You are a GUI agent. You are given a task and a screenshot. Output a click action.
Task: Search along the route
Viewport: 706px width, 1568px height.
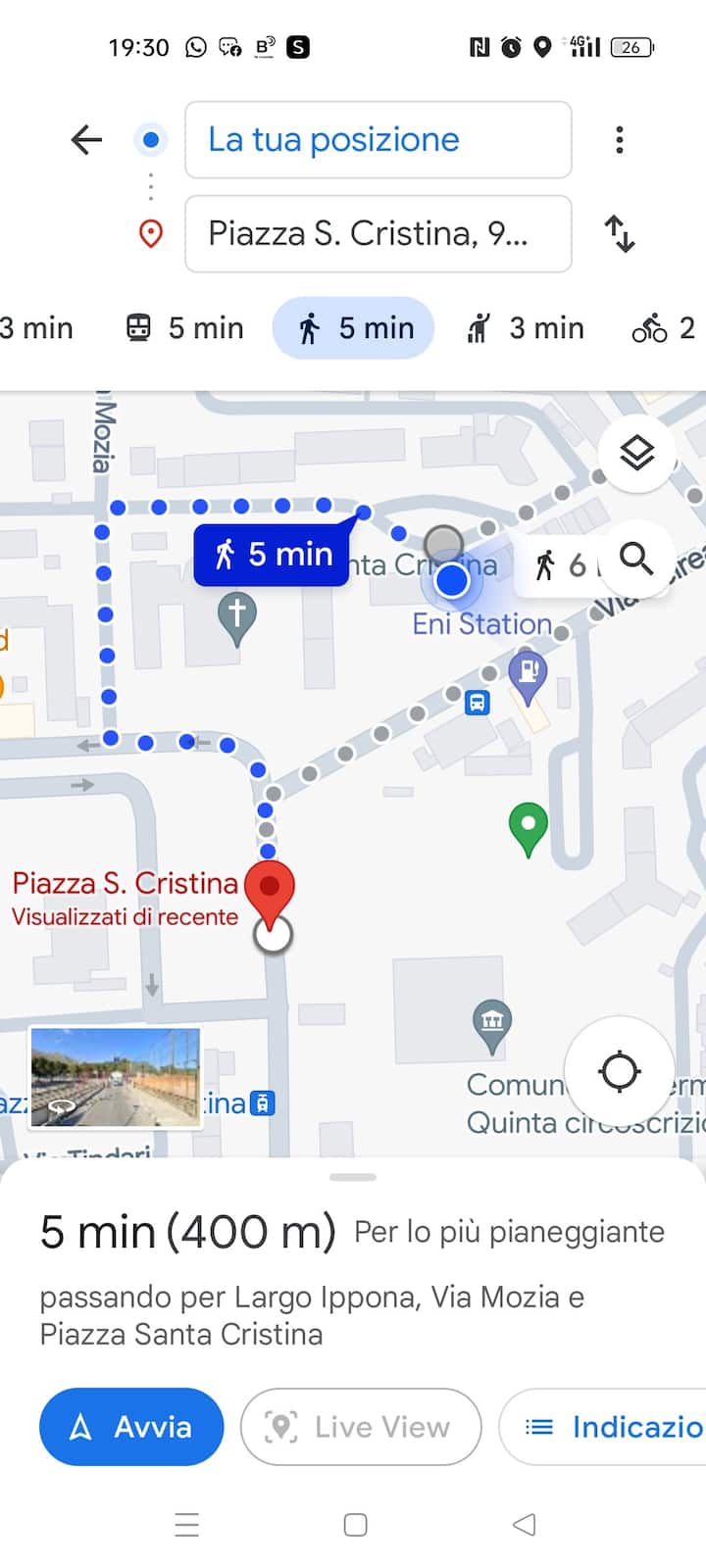point(636,559)
